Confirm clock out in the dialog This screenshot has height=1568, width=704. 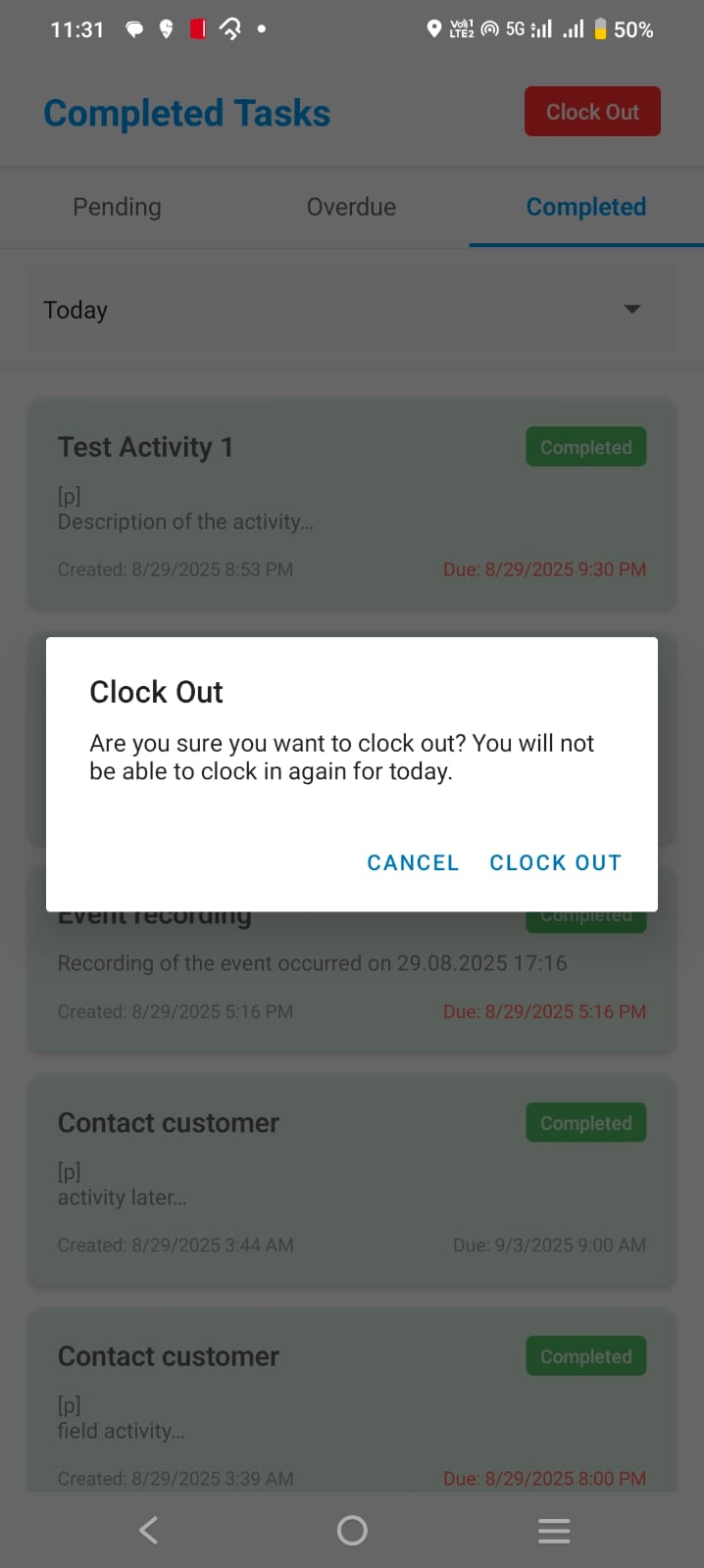coord(555,862)
